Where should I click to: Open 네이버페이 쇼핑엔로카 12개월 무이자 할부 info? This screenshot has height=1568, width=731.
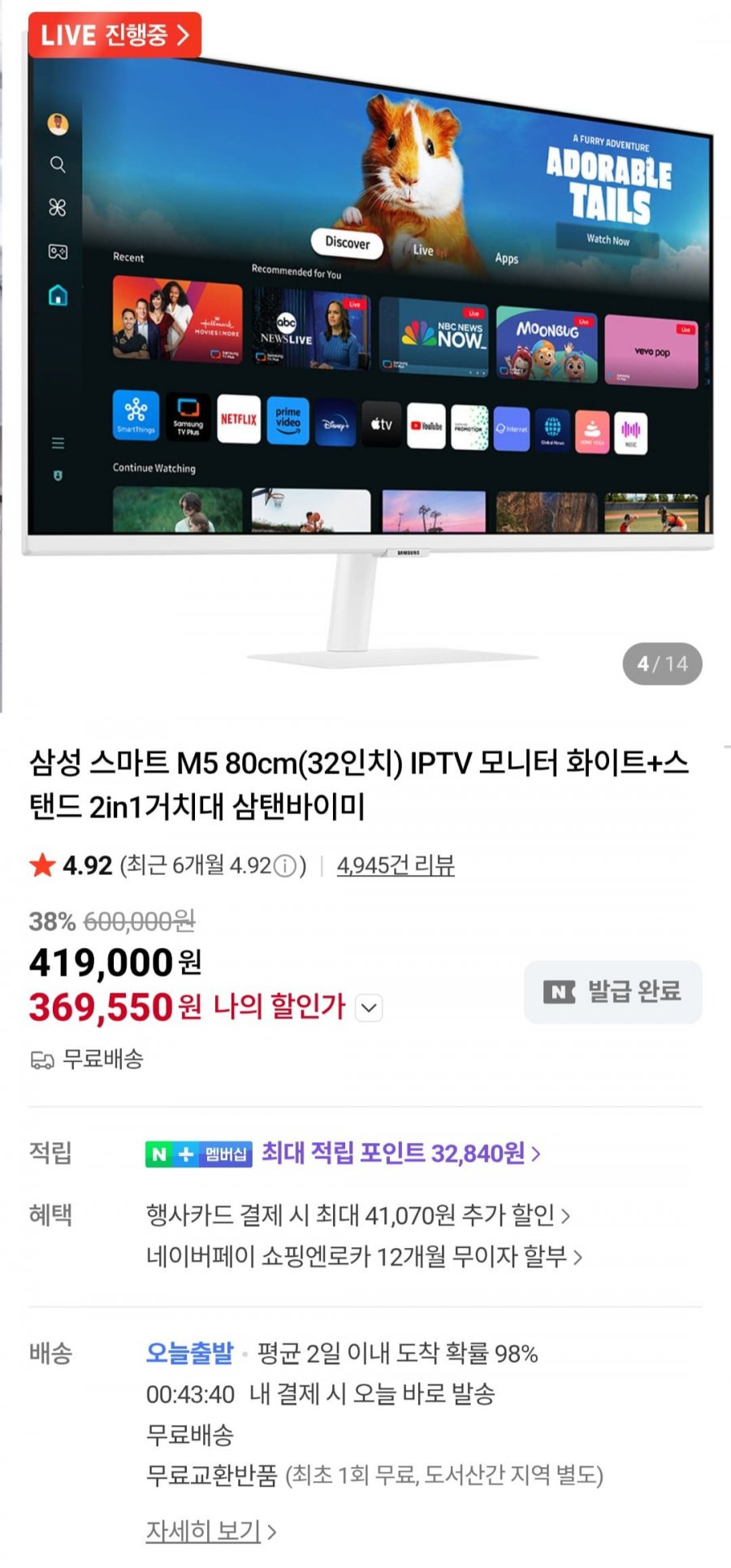pos(364,1257)
